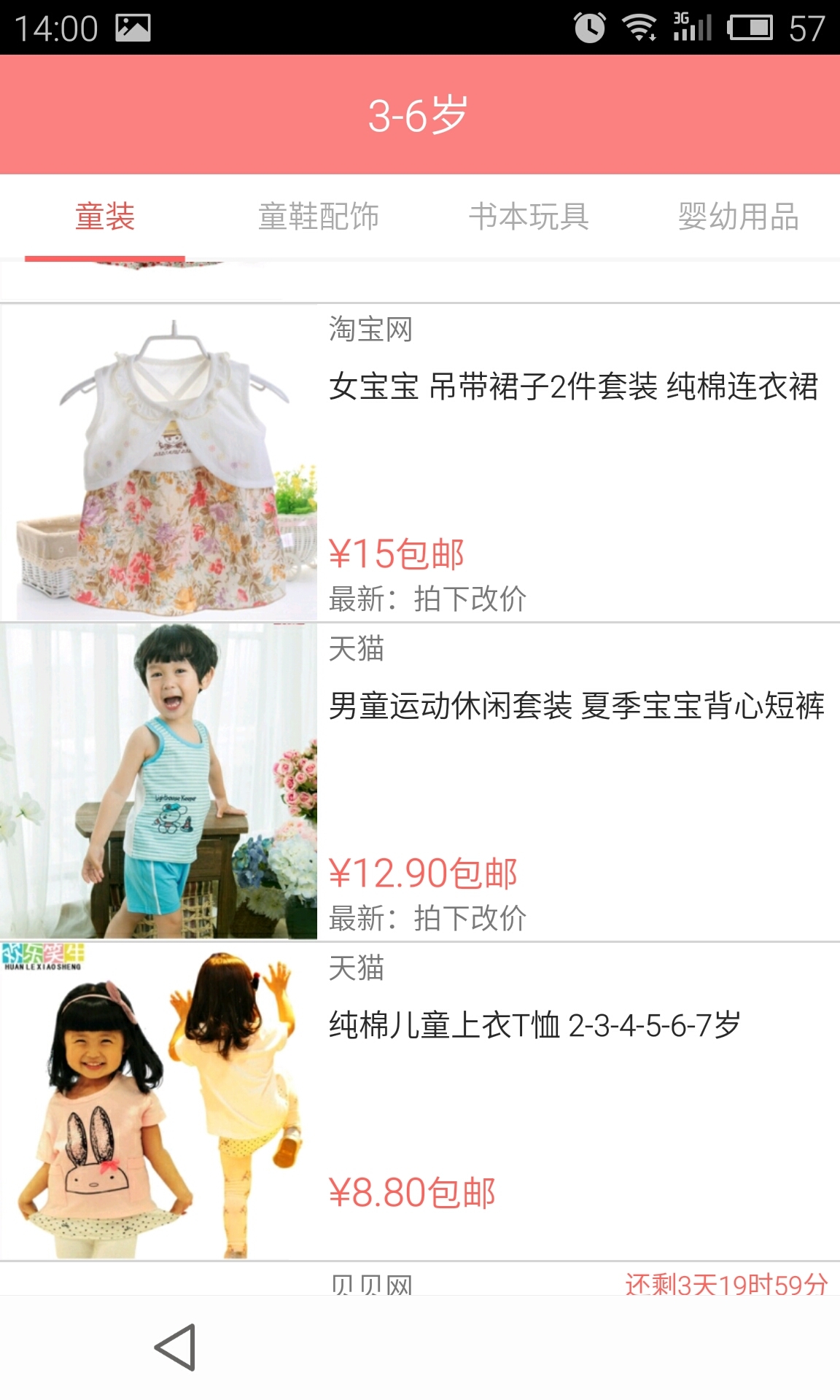This screenshot has height=1400, width=840.
Task: Switch to the 童鞋配饰 tab
Action: (x=318, y=217)
